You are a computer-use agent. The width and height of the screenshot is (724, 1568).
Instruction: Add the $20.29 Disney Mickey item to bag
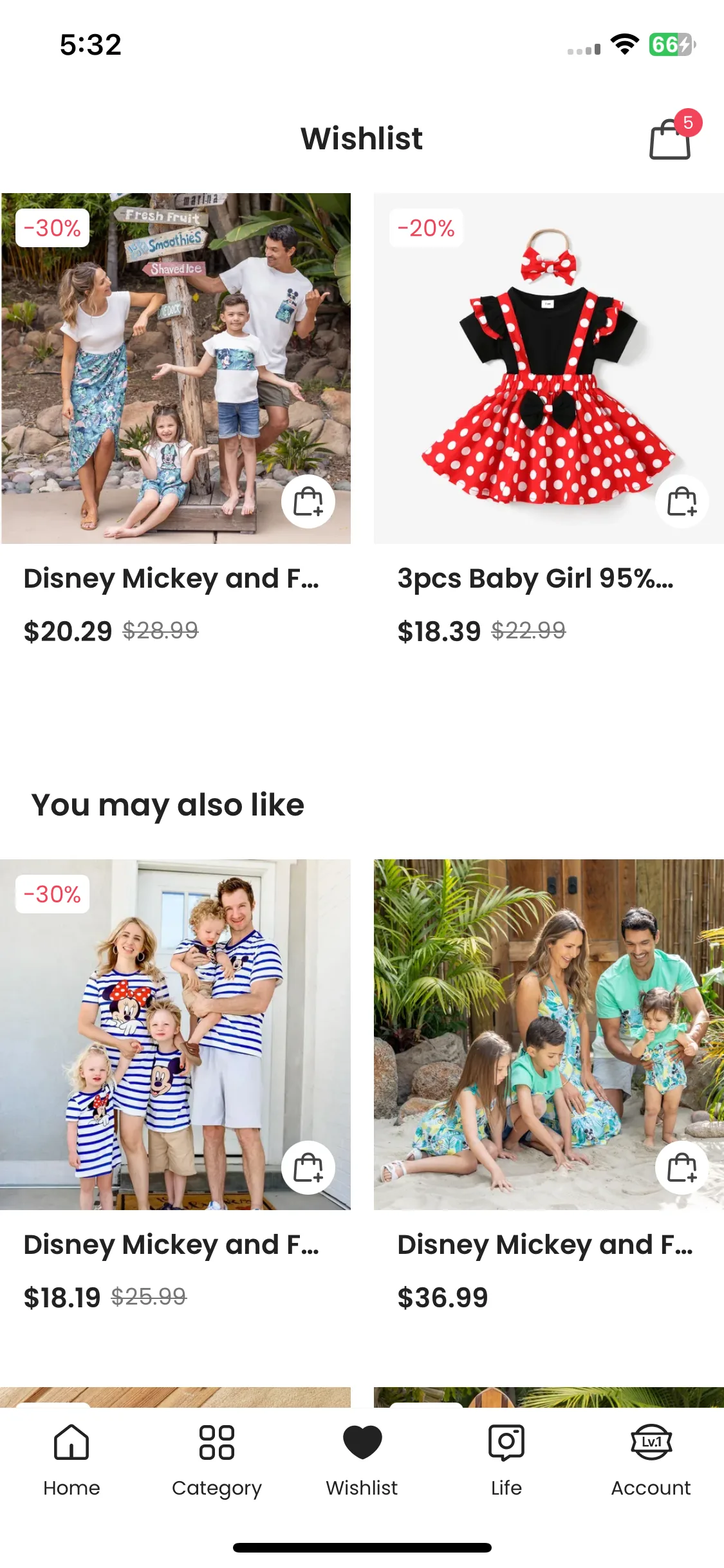coord(308,502)
